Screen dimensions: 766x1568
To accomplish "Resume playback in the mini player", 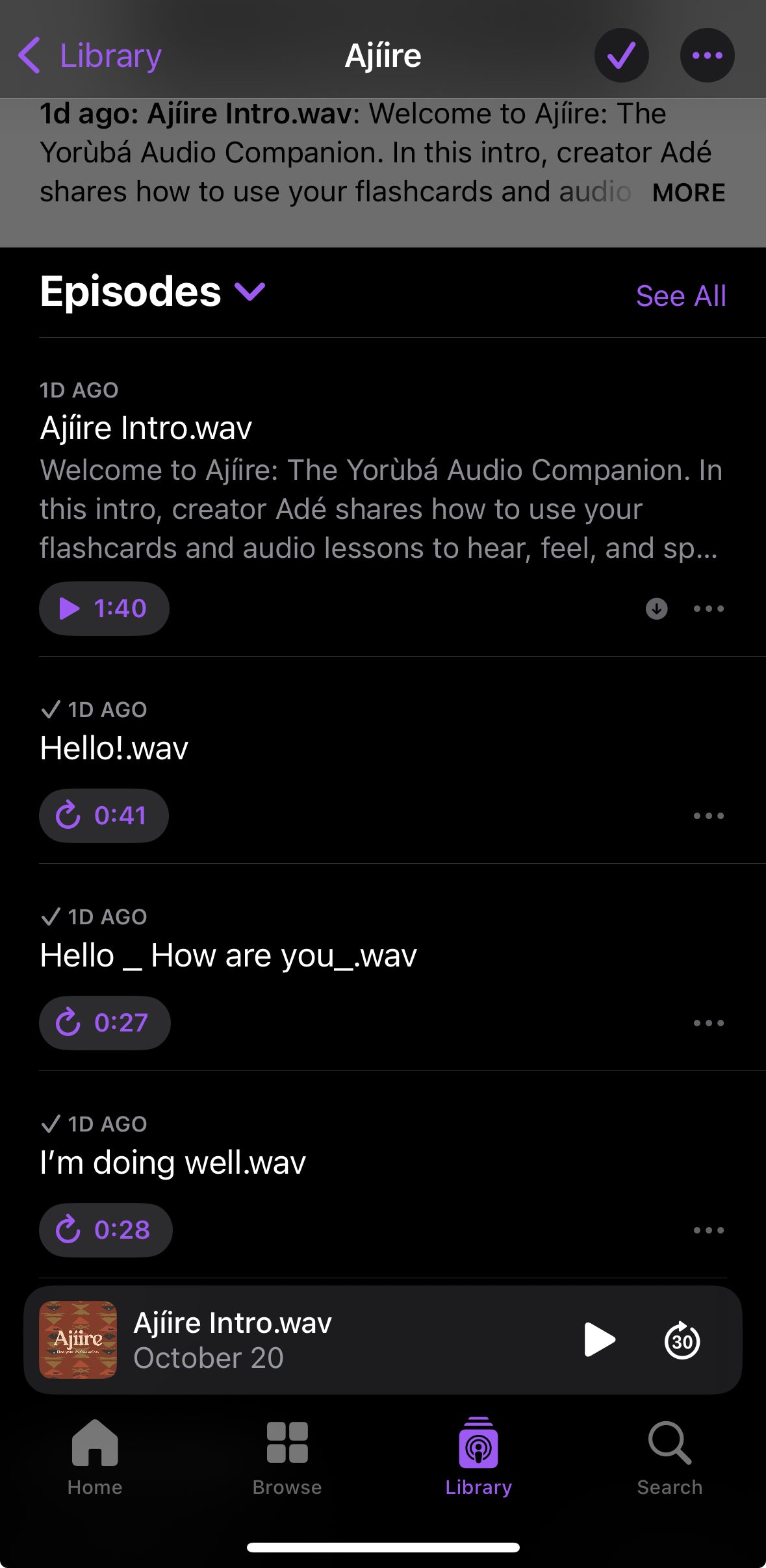I will click(x=599, y=1340).
